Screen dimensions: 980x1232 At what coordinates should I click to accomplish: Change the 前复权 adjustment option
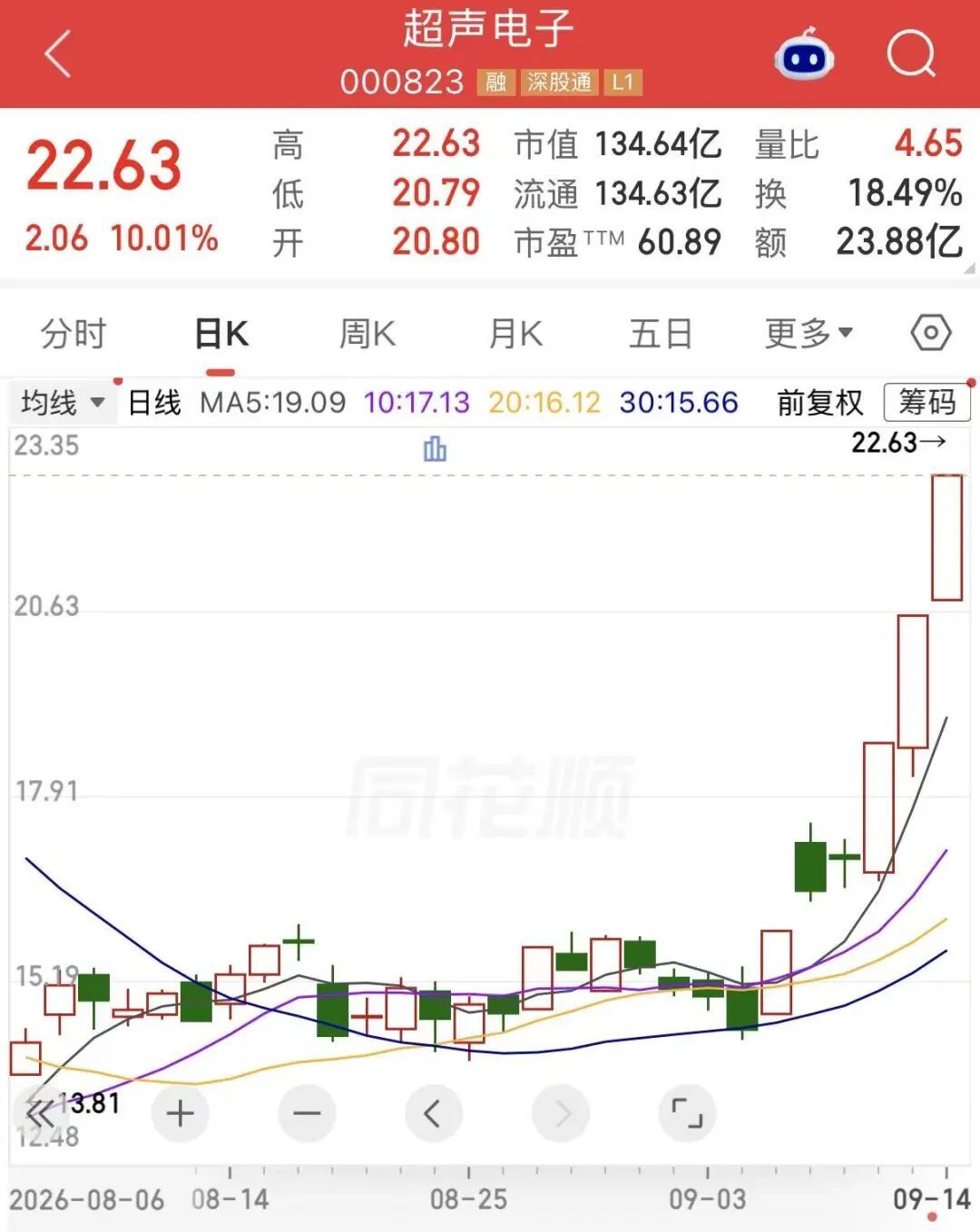pos(819,402)
